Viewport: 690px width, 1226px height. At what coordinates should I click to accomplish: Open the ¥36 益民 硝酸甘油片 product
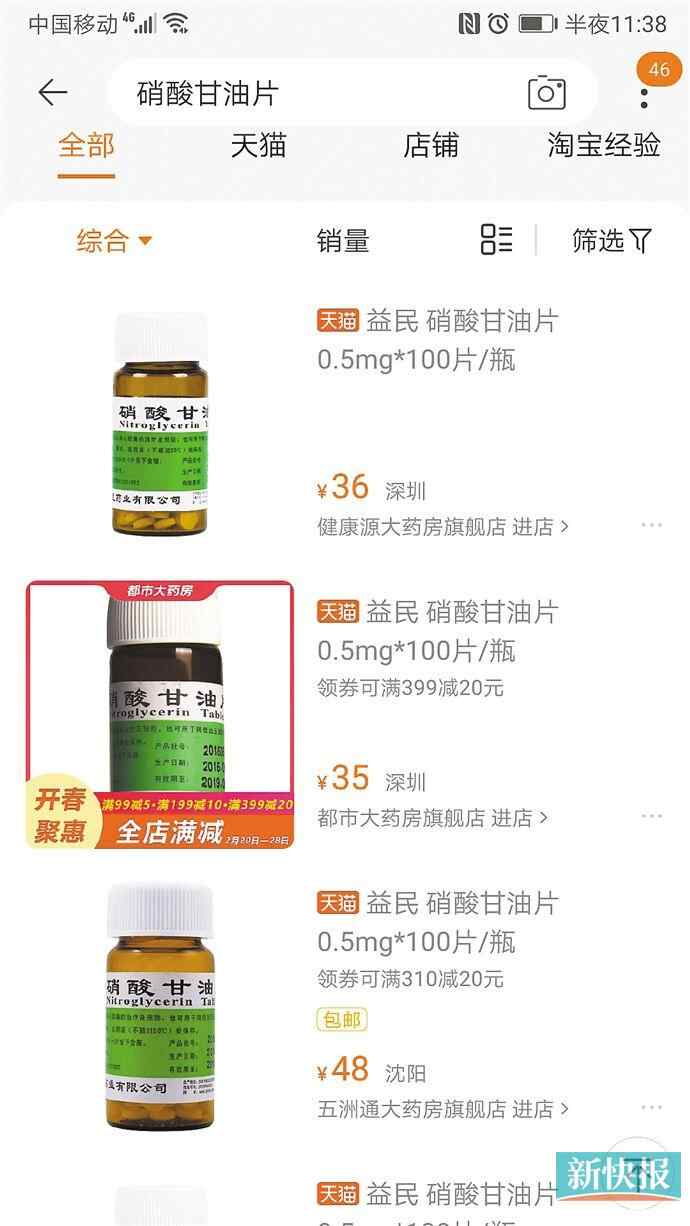pos(437,340)
